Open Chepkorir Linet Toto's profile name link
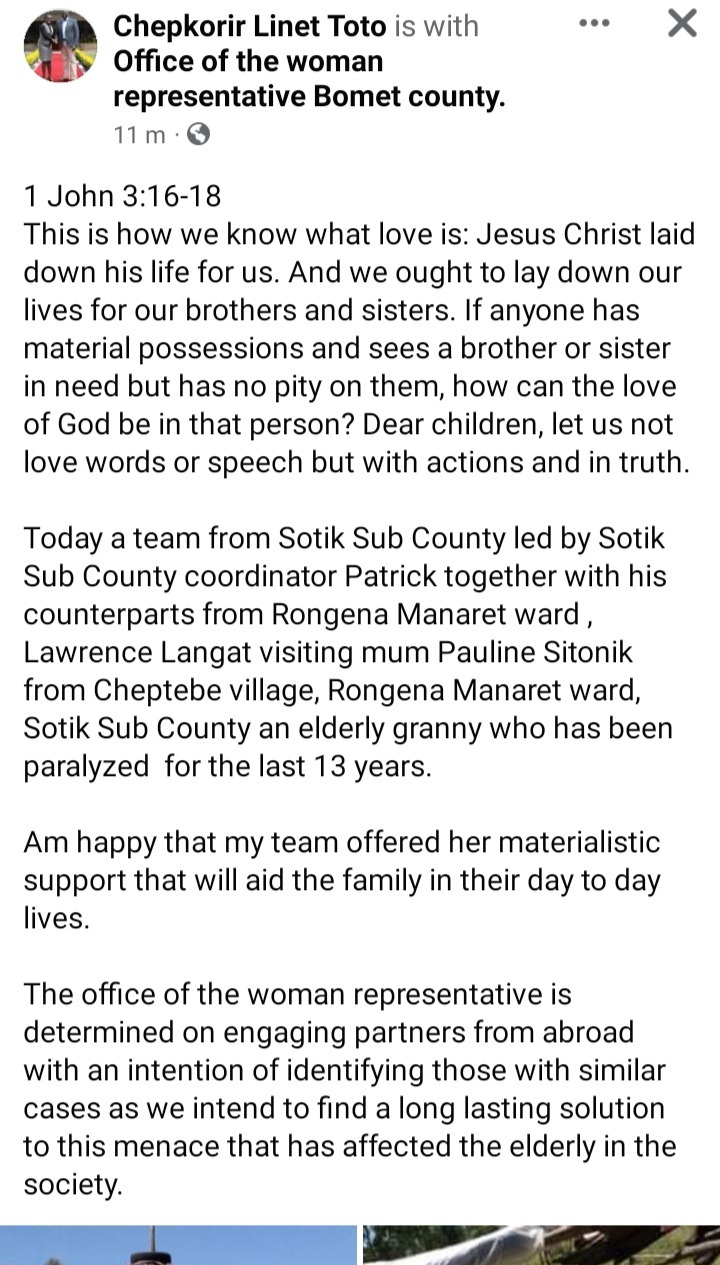 click(x=249, y=26)
